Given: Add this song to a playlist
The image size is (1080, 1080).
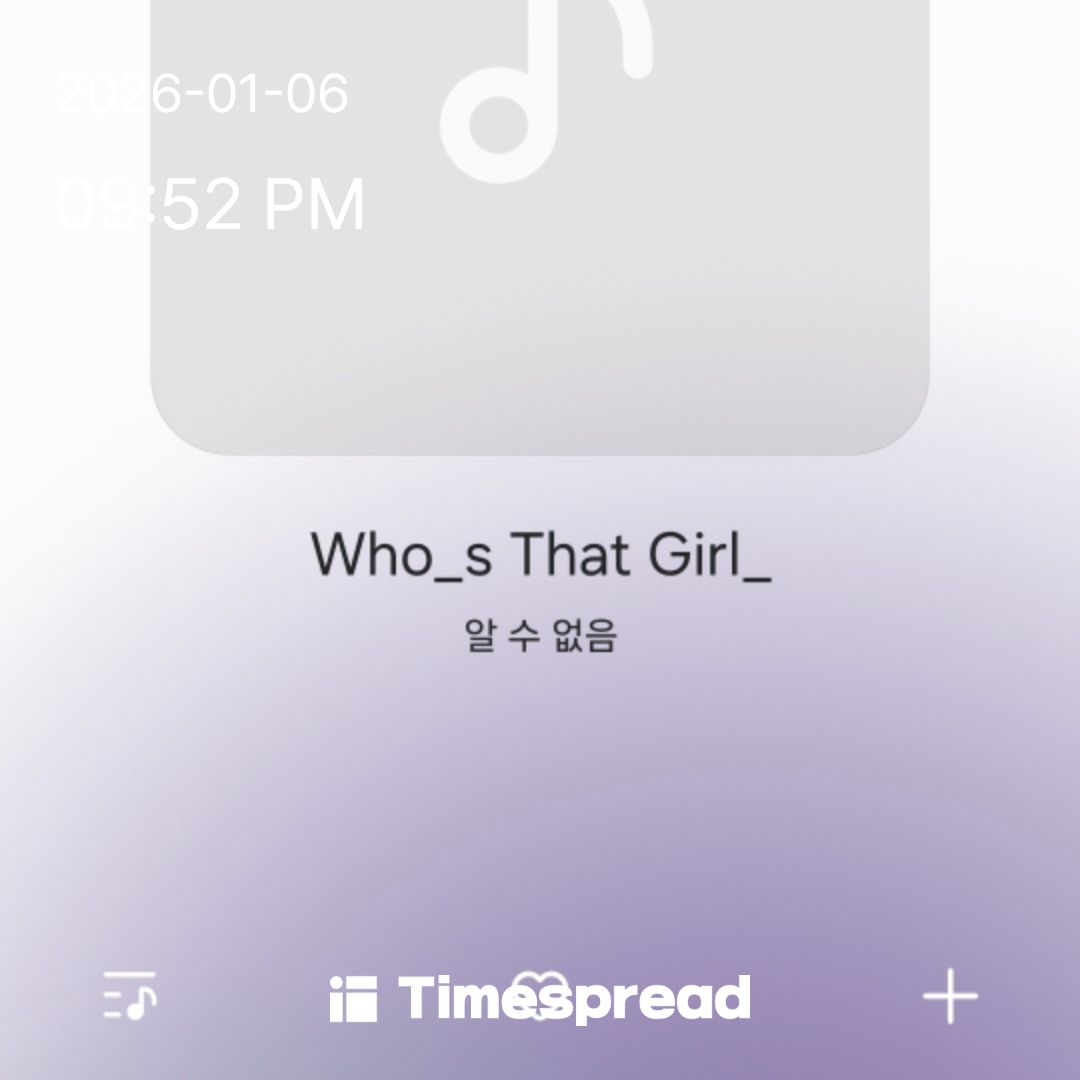Looking at the screenshot, I should click(x=949, y=996).
